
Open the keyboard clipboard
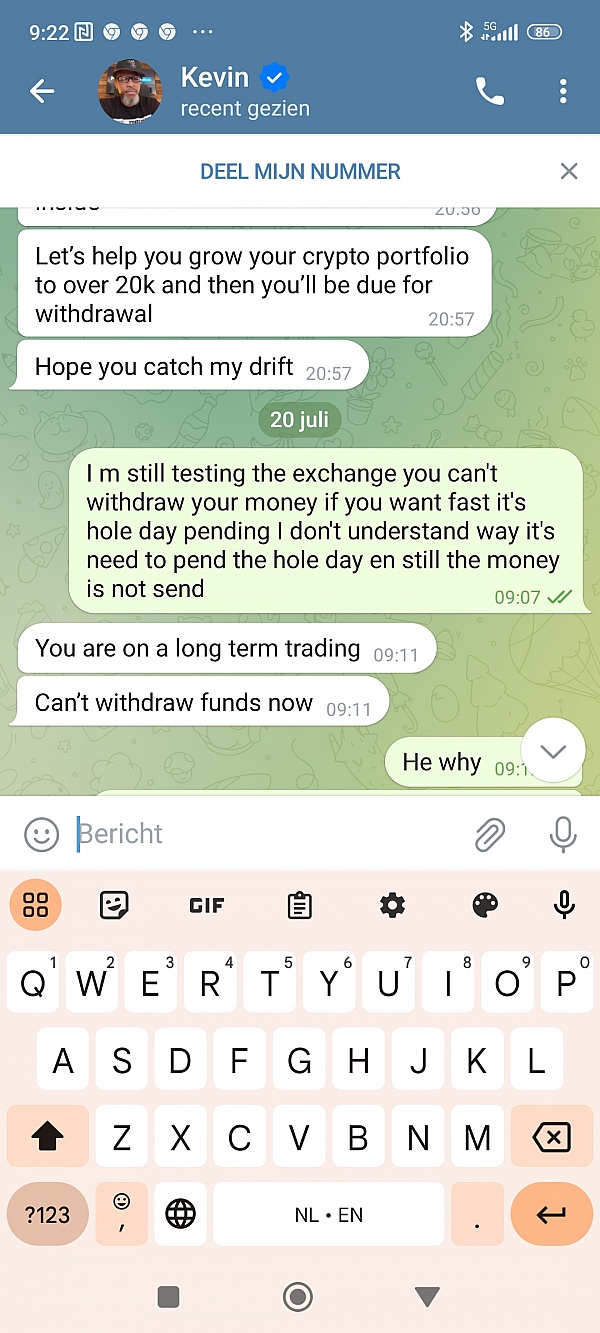tap(298, 906)
